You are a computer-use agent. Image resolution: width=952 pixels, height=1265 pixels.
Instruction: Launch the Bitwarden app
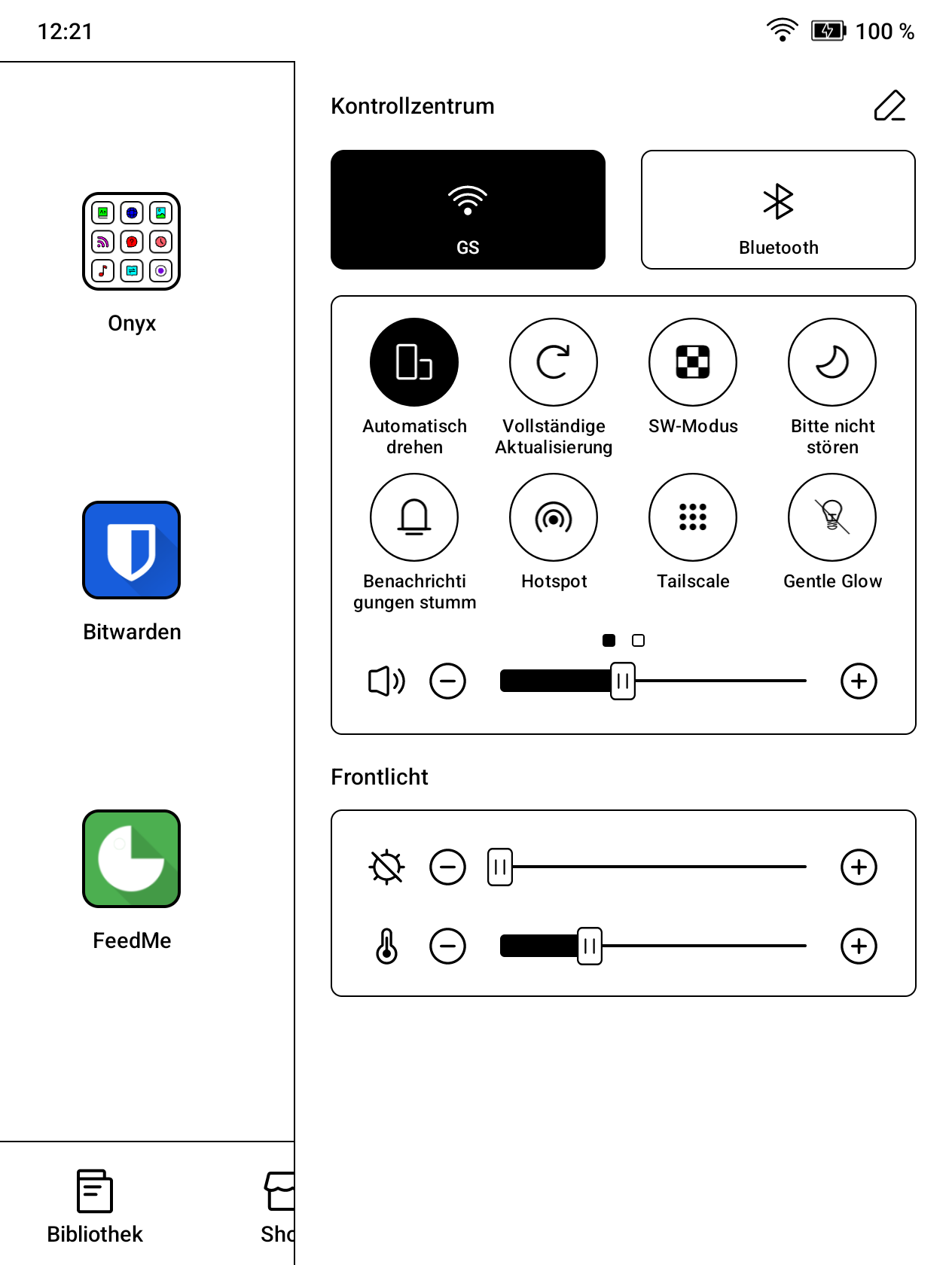[x=131, y=550]
